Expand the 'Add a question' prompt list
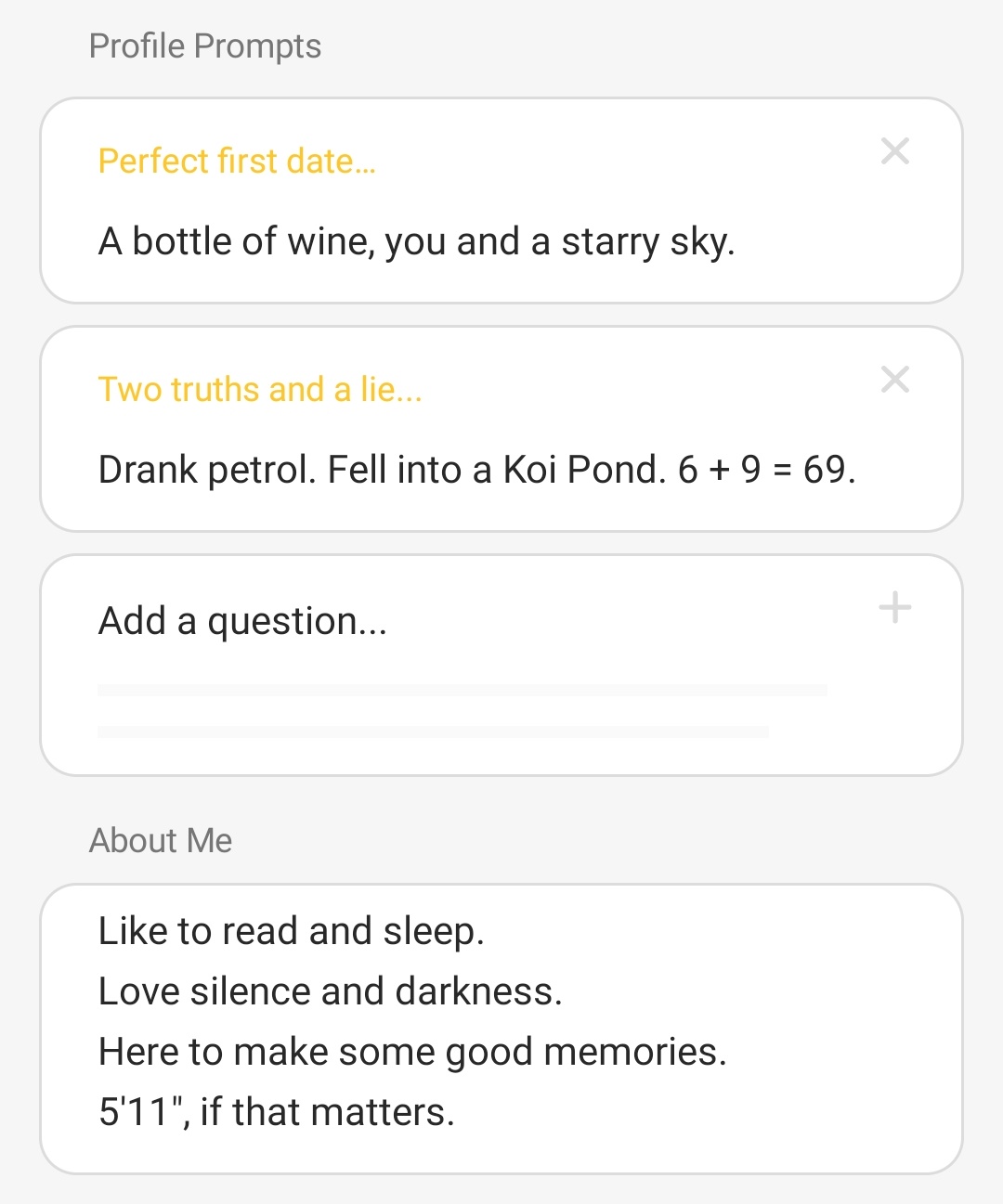Viewport: 1003px width, 1204px height. (x=243, y=619)
